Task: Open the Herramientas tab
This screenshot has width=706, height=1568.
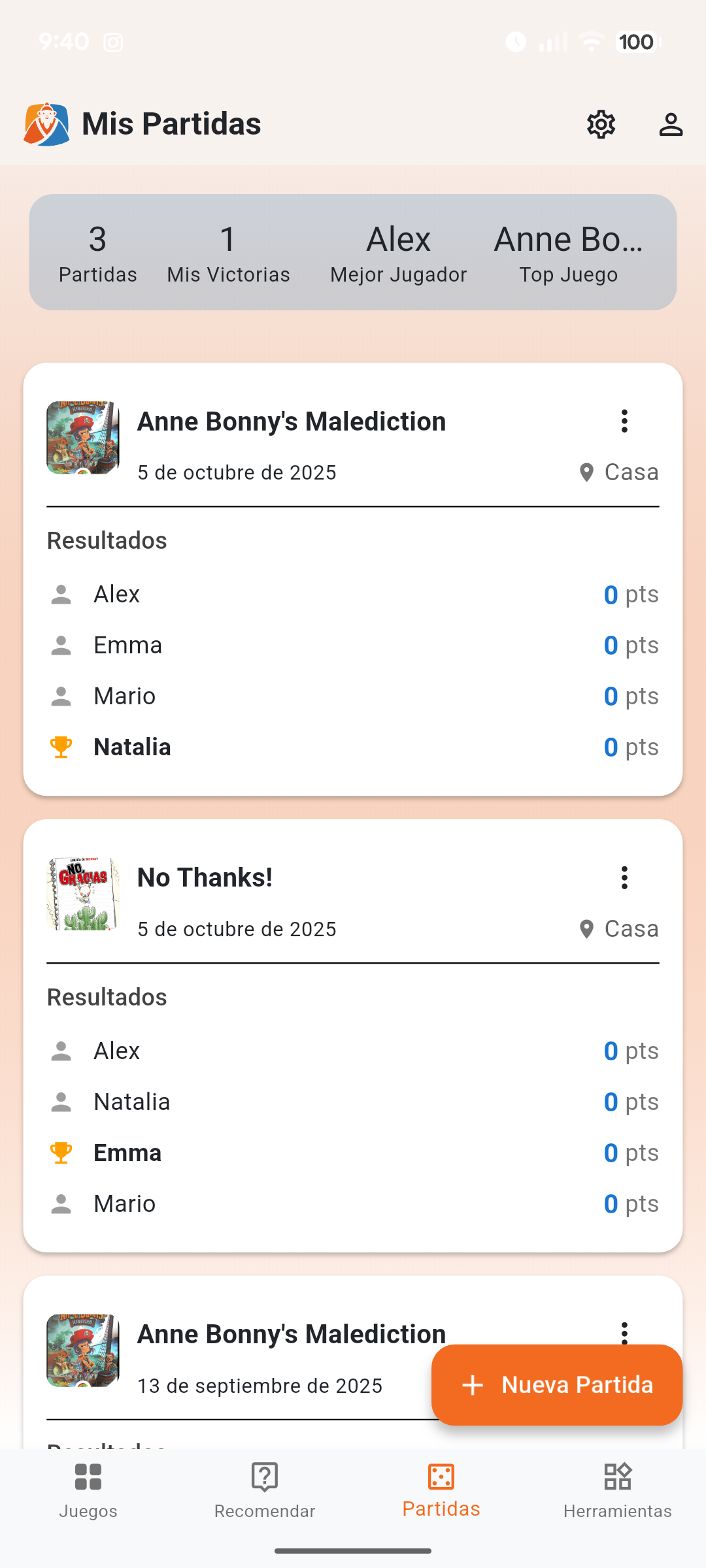Action: click(x=618, y=1490)
